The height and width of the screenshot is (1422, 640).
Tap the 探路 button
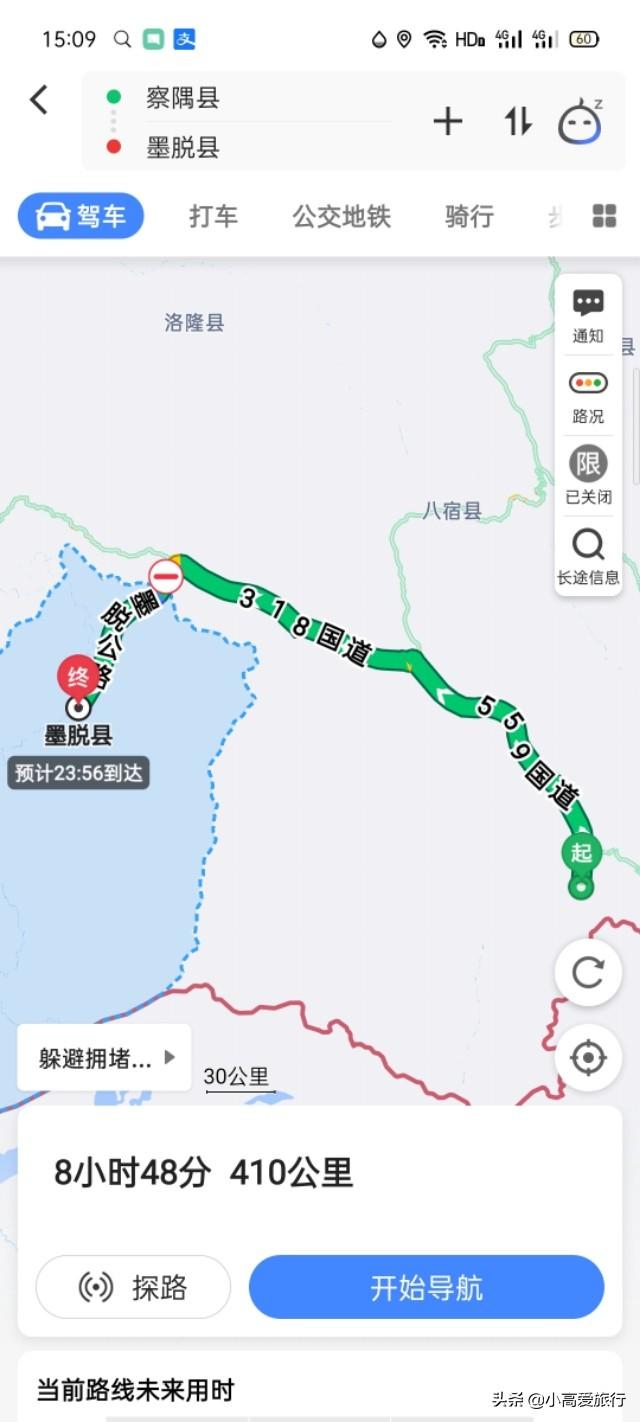pos(133,1287)
